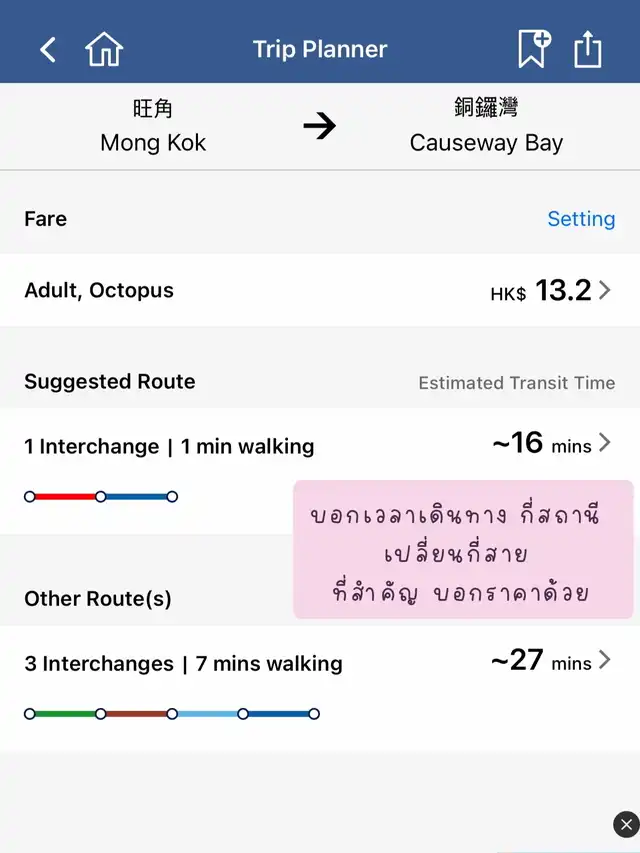Open the 1 Interchange suggested route
The width and height of the screenshot is (640, 853).
point(320,446)
